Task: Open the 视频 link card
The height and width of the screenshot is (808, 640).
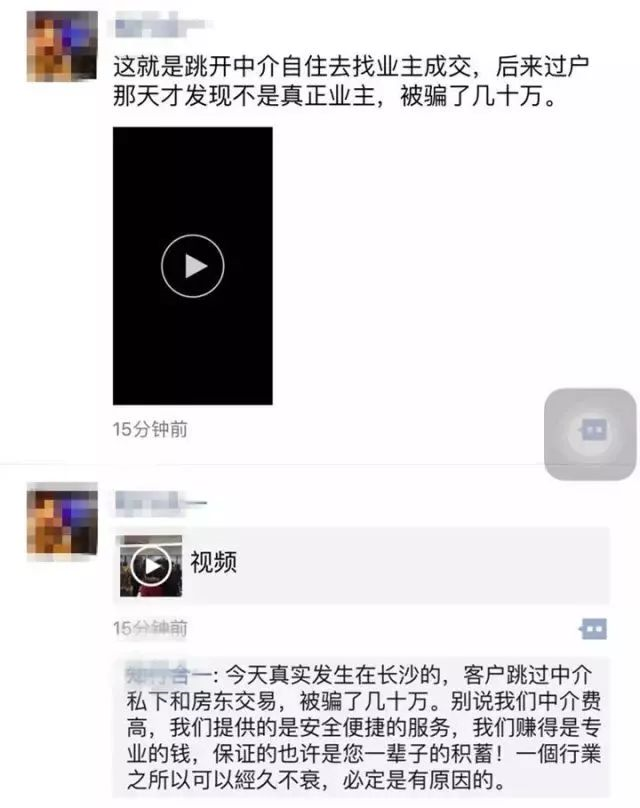Action: [362, 565]
